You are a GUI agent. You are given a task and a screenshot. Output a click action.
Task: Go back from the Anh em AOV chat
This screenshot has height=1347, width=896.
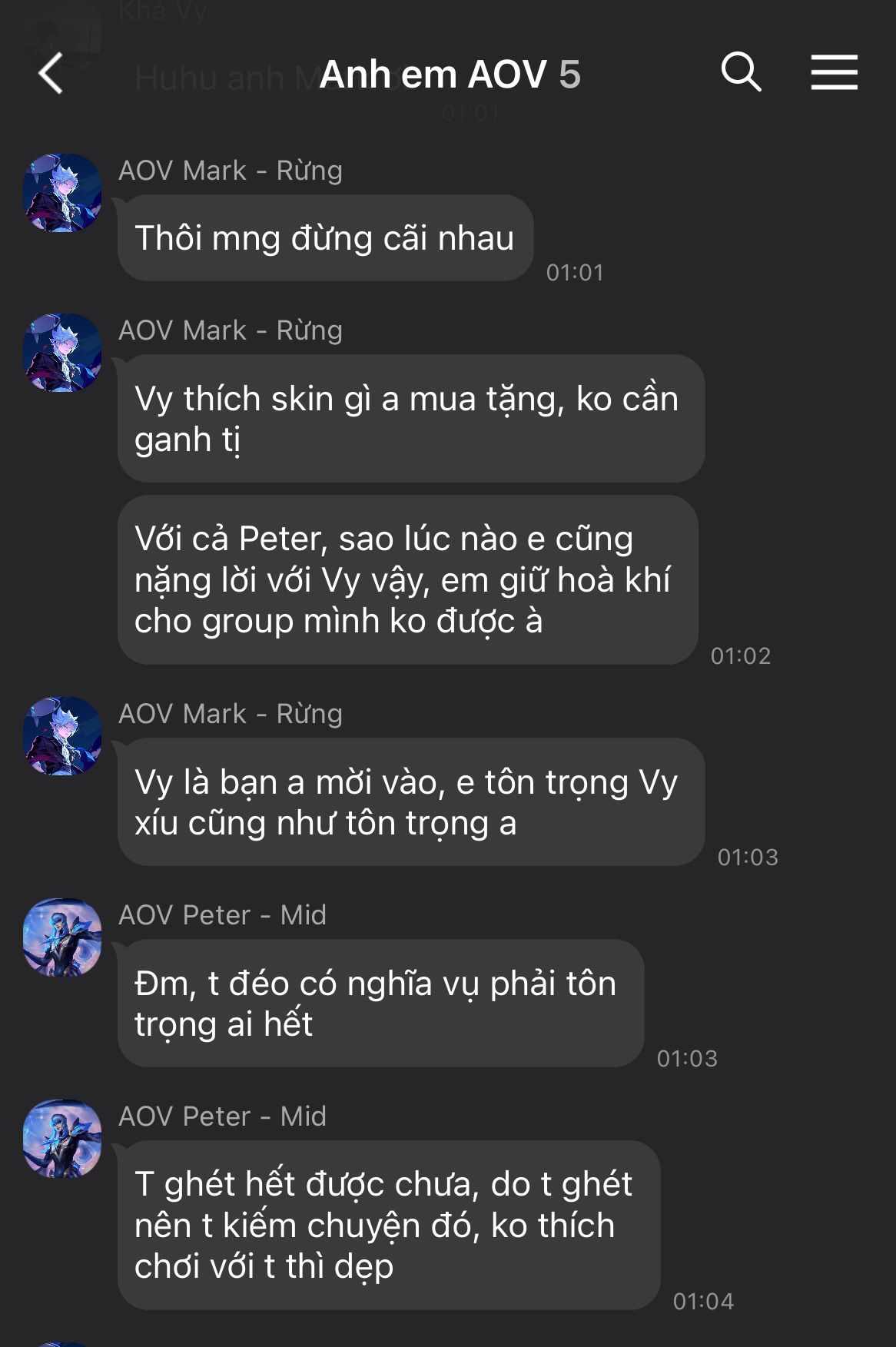(51, 74)
